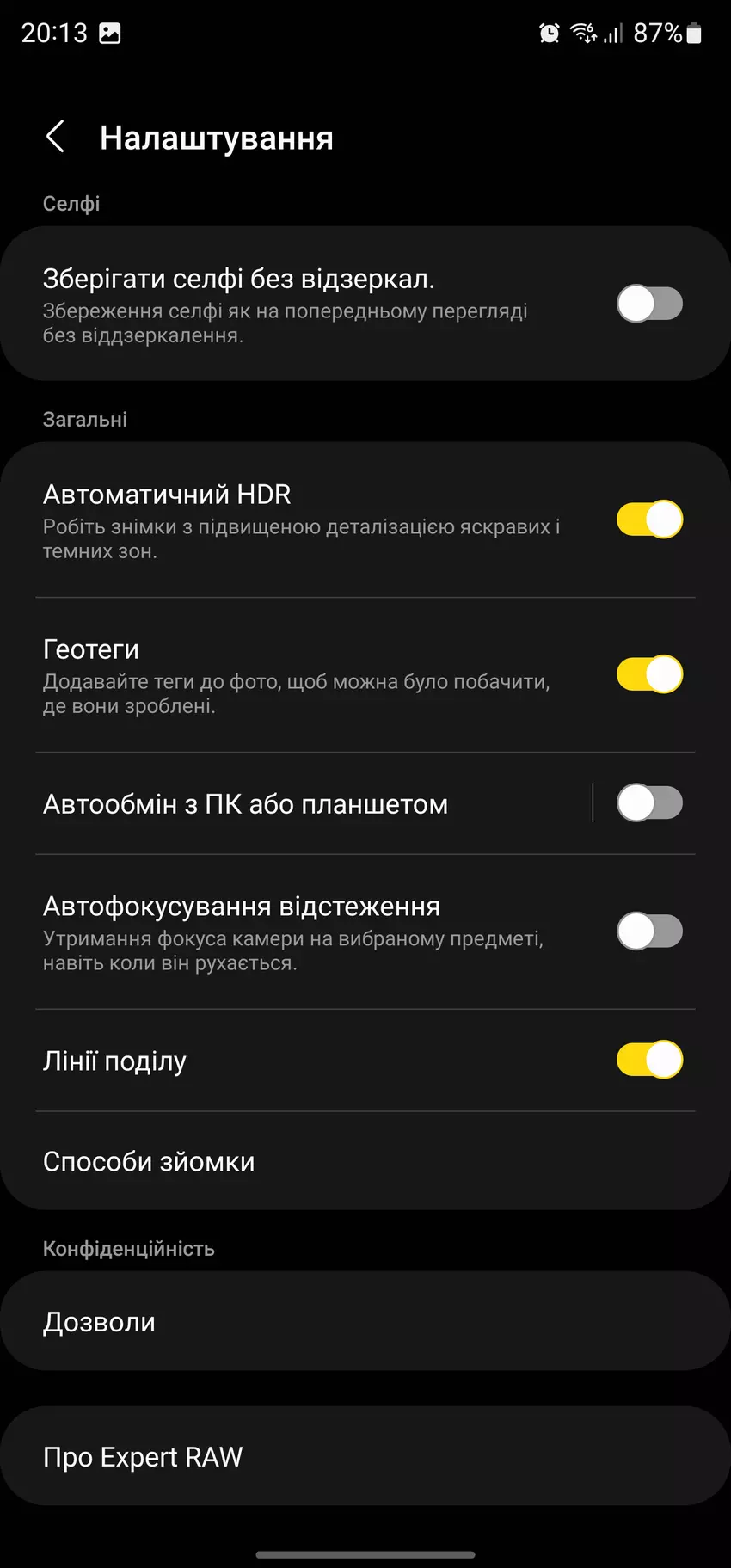Tap the Автоматичний HDR row label
This screenshot has height=1568, width=731.
(x=167, y=495)
